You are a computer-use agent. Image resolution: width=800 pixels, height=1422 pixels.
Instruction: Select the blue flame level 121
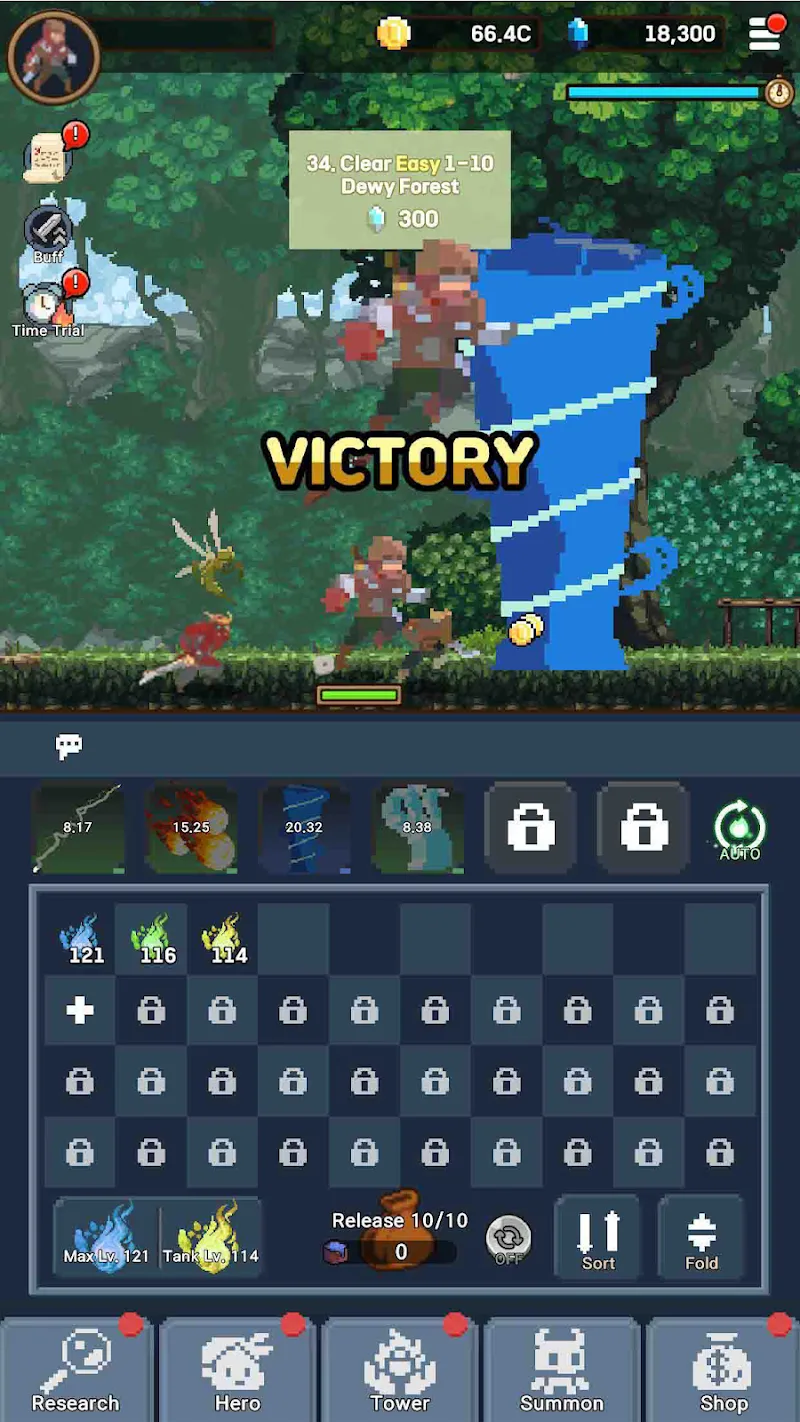[x=80, y=939]
